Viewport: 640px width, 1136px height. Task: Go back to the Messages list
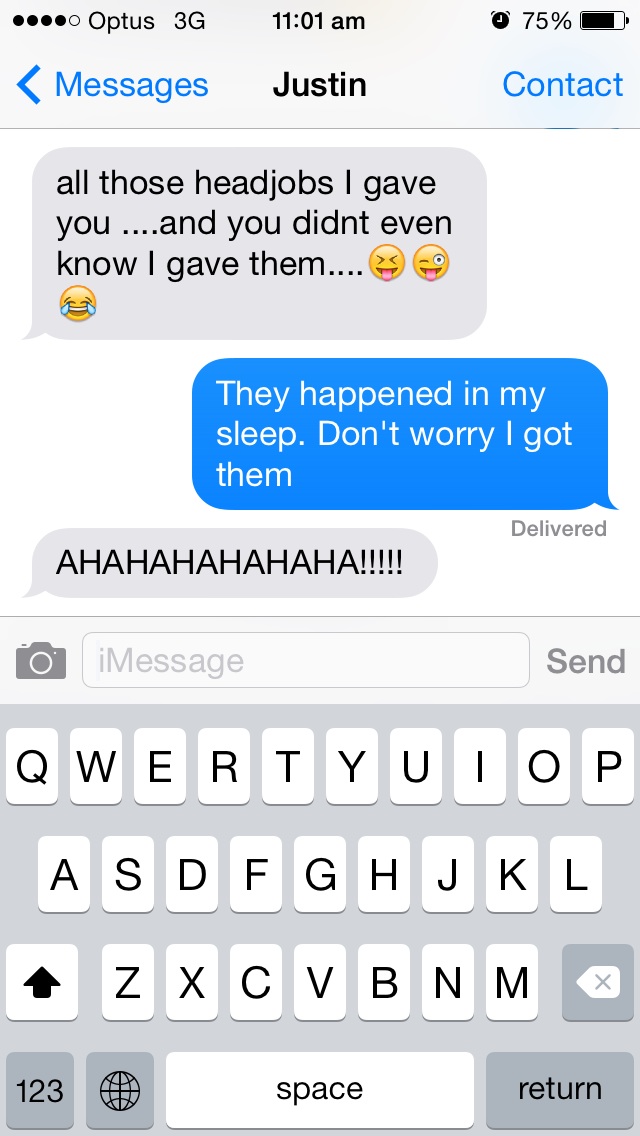point(112,86)
